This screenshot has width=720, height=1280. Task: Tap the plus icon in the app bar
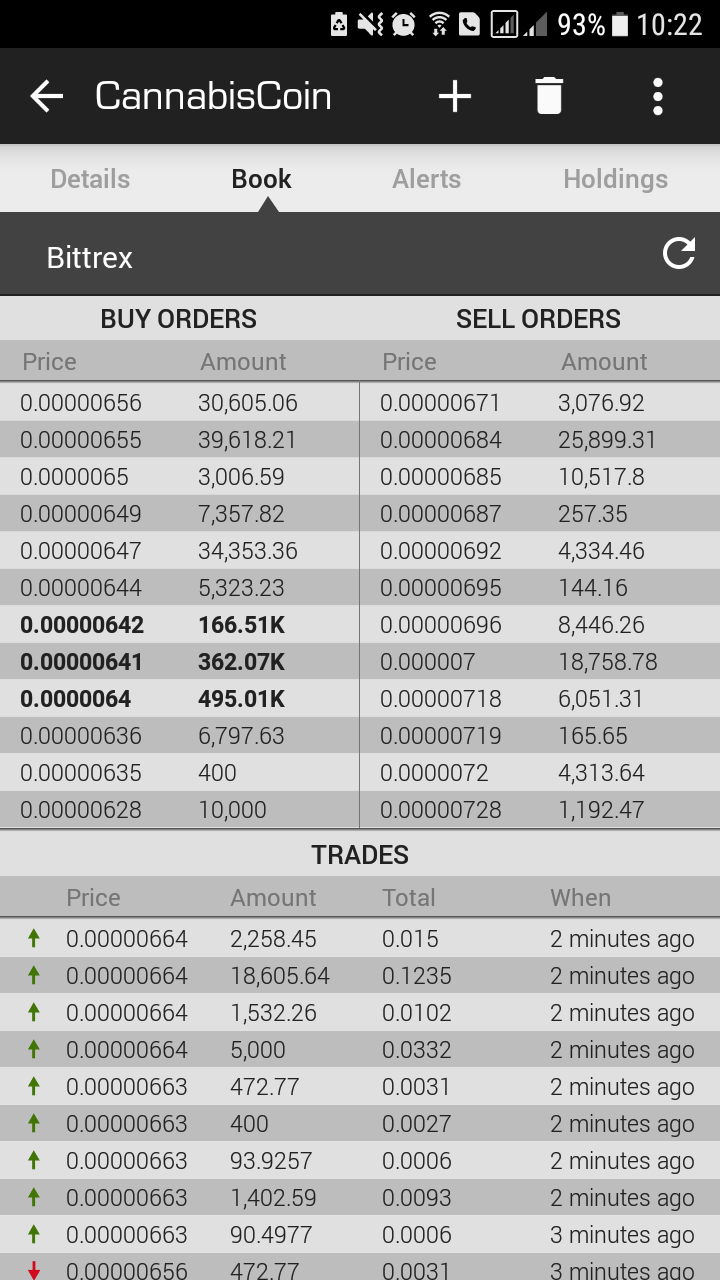pos(455,97)
